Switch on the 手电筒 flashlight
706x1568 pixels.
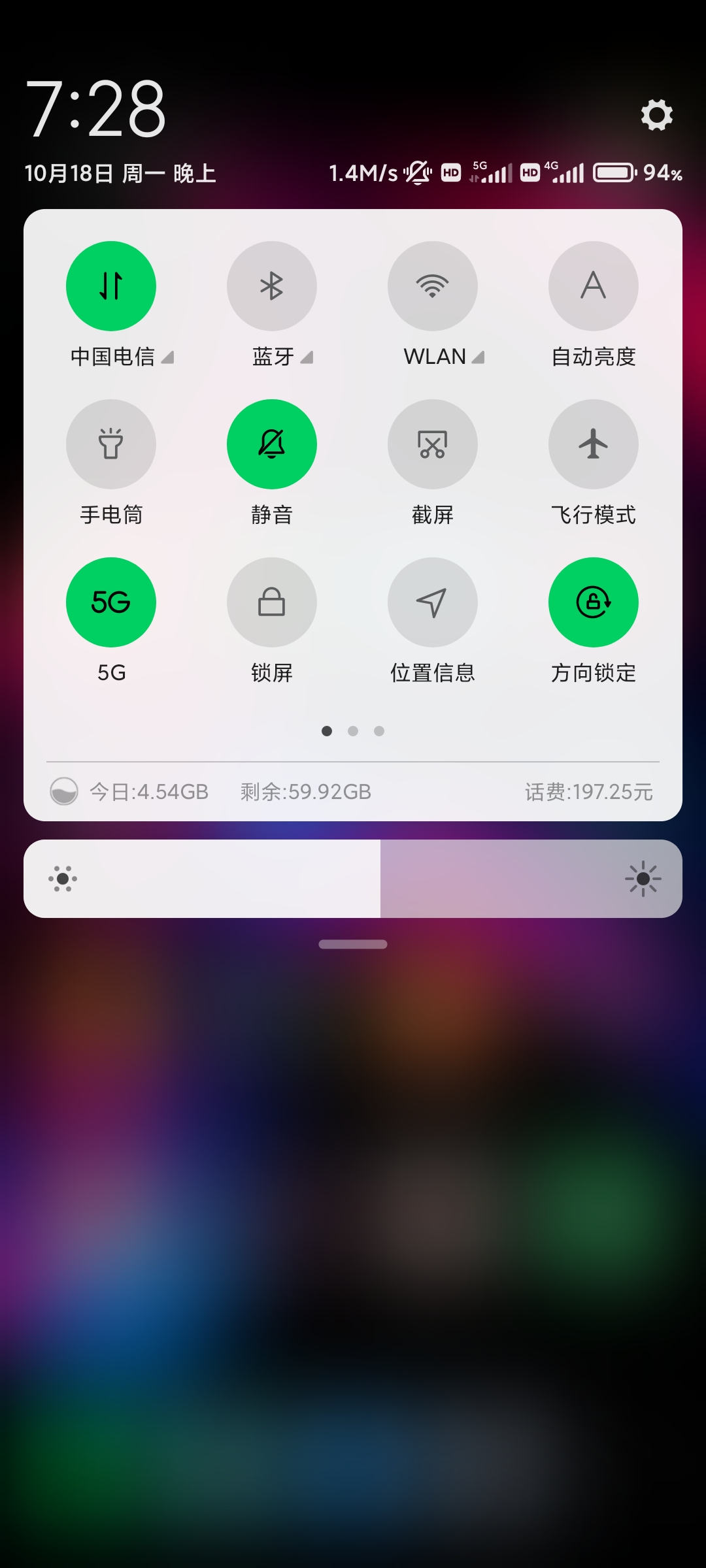[x=111, y=444]
